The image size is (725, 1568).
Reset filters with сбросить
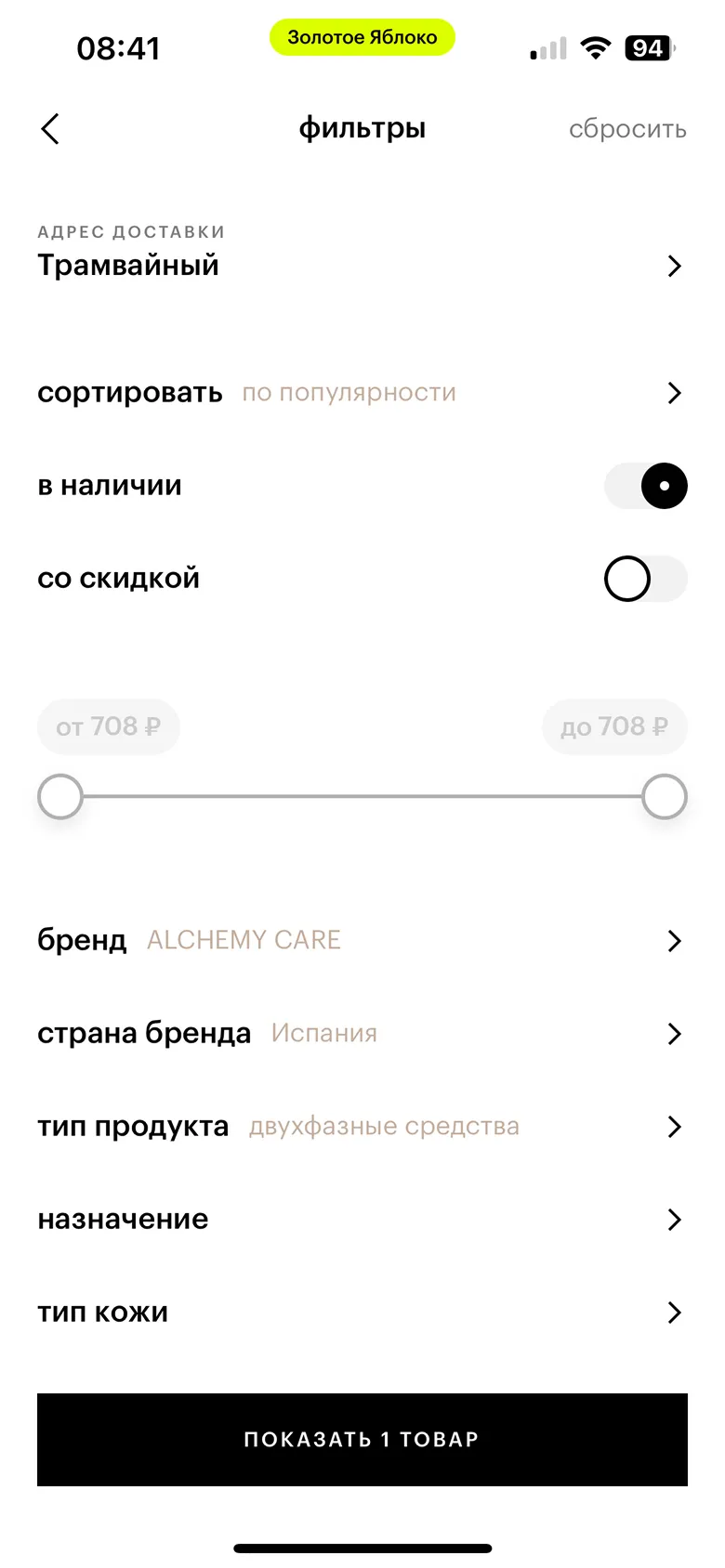click(627, 129)
